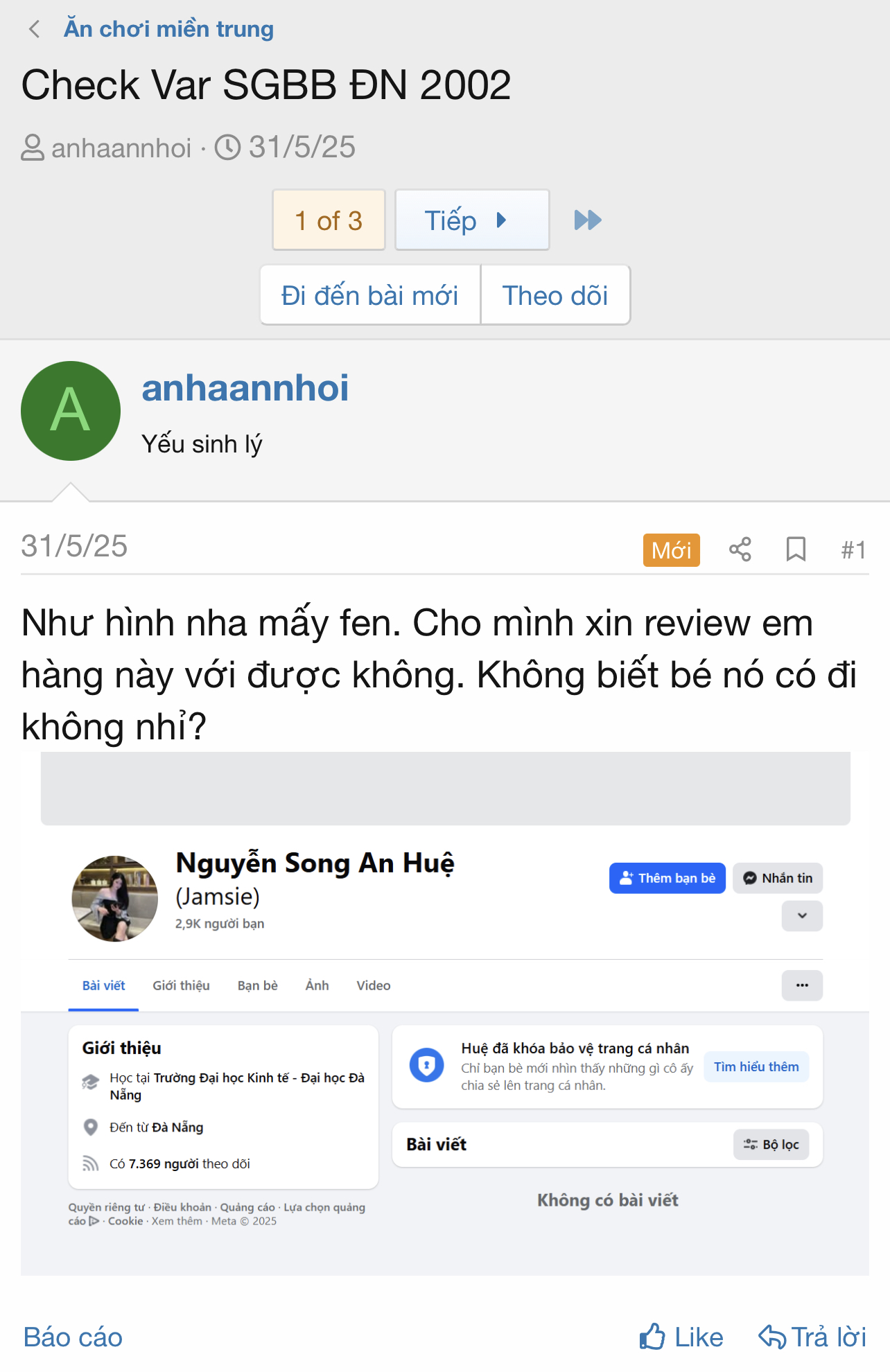Go to next page with Tiếp
The width and height of the screenshot is (890, 1372).
pos(472,220)
